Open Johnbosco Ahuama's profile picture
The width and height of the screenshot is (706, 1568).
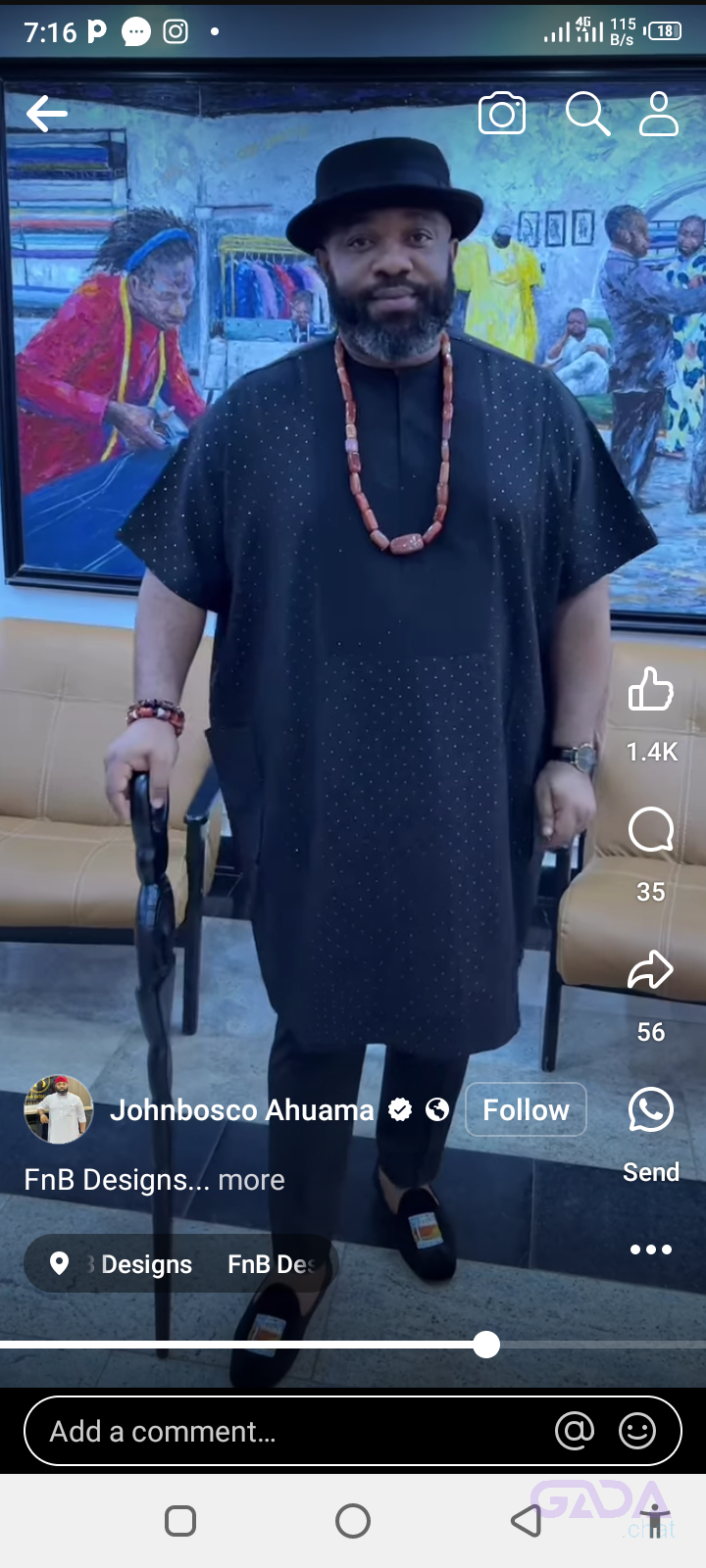point(59,1109)
